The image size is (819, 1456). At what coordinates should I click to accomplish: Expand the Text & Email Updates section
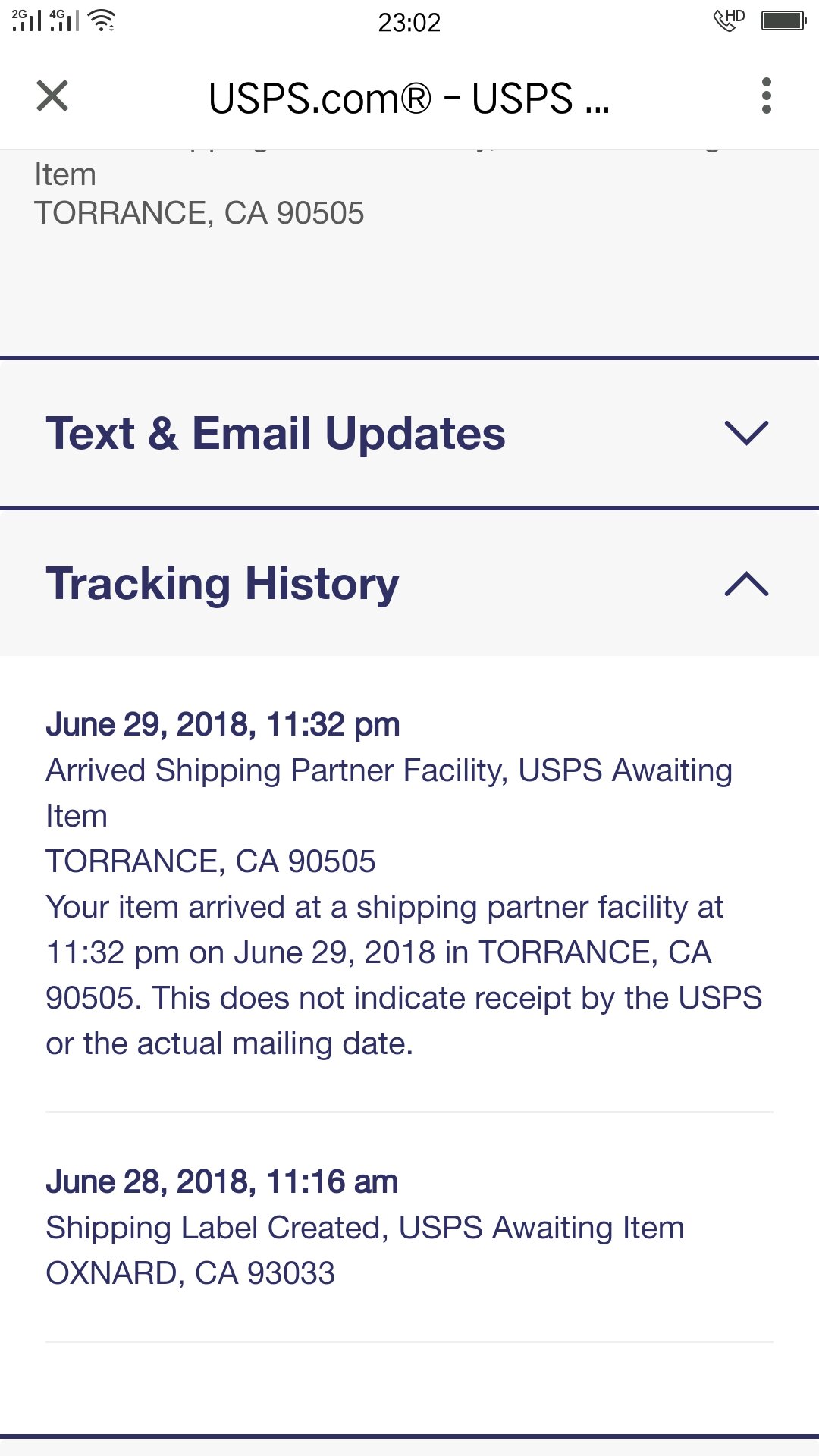point(409,433)
